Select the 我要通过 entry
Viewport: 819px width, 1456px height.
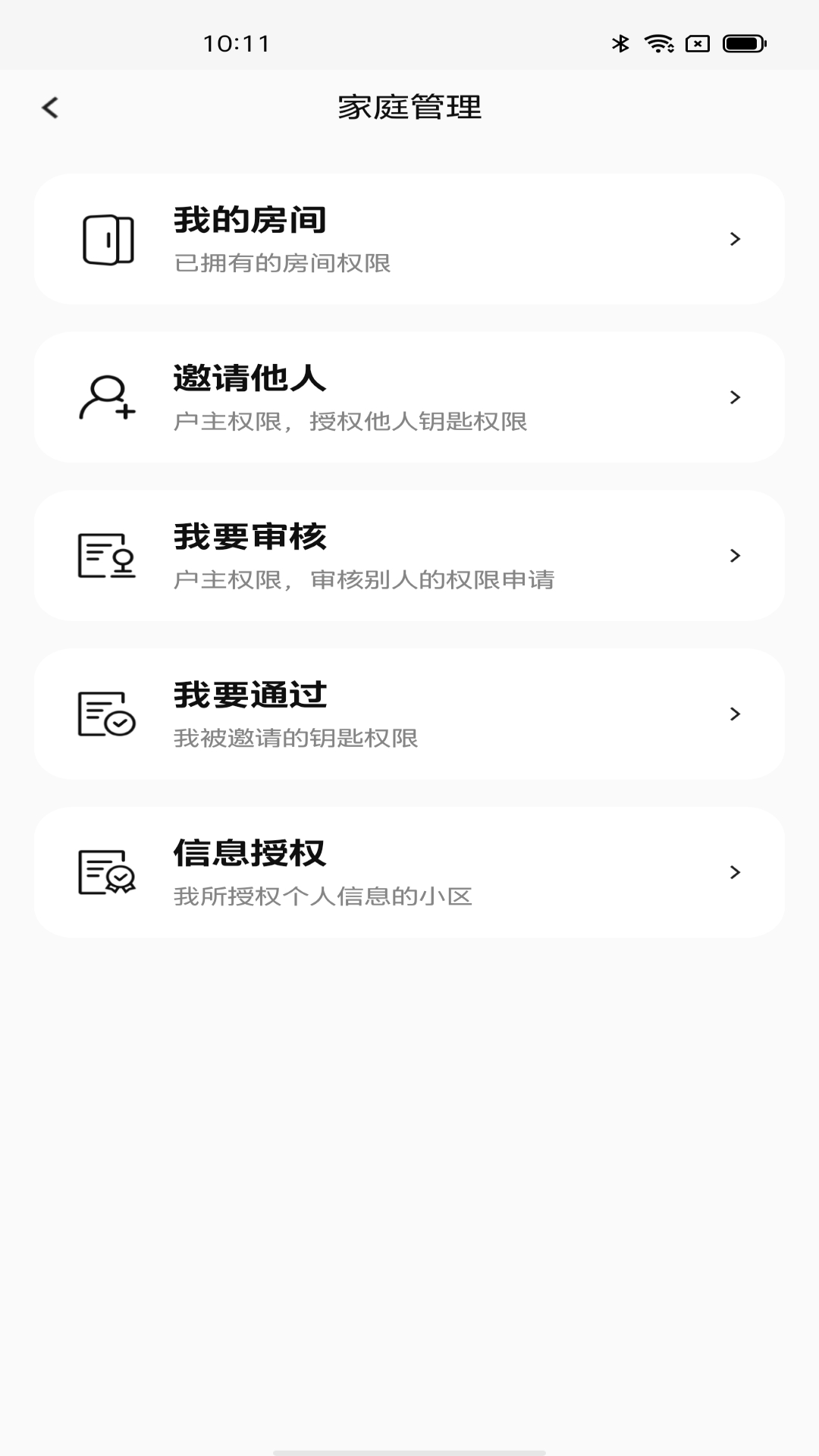[409, 714]
